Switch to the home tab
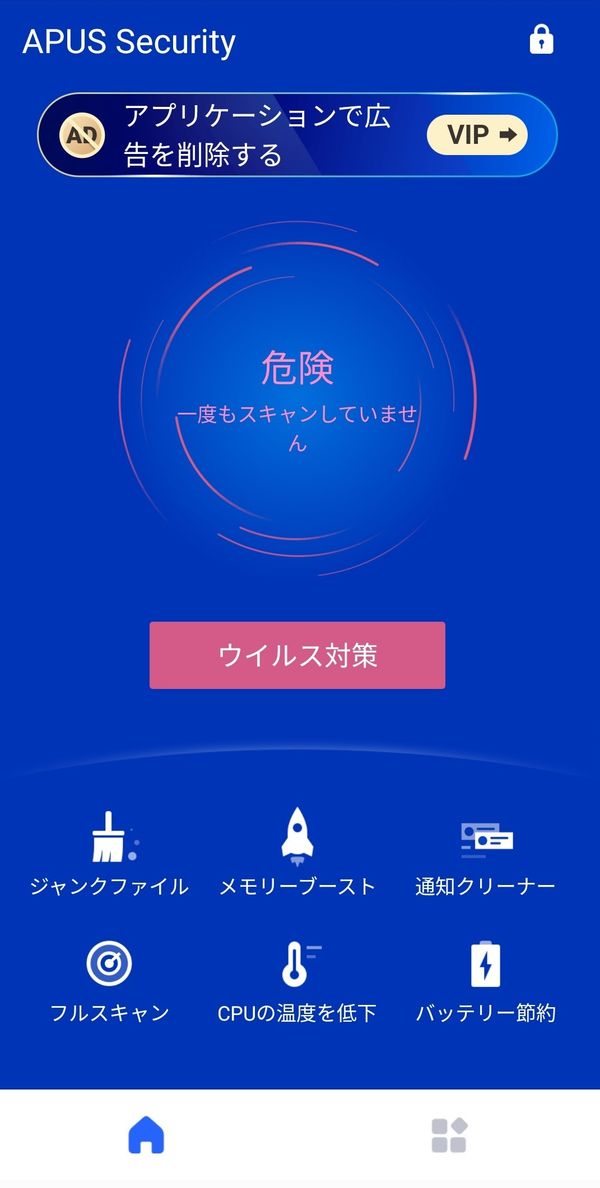Viewport: 600px width, 1188px height. tap(146, 1136)
